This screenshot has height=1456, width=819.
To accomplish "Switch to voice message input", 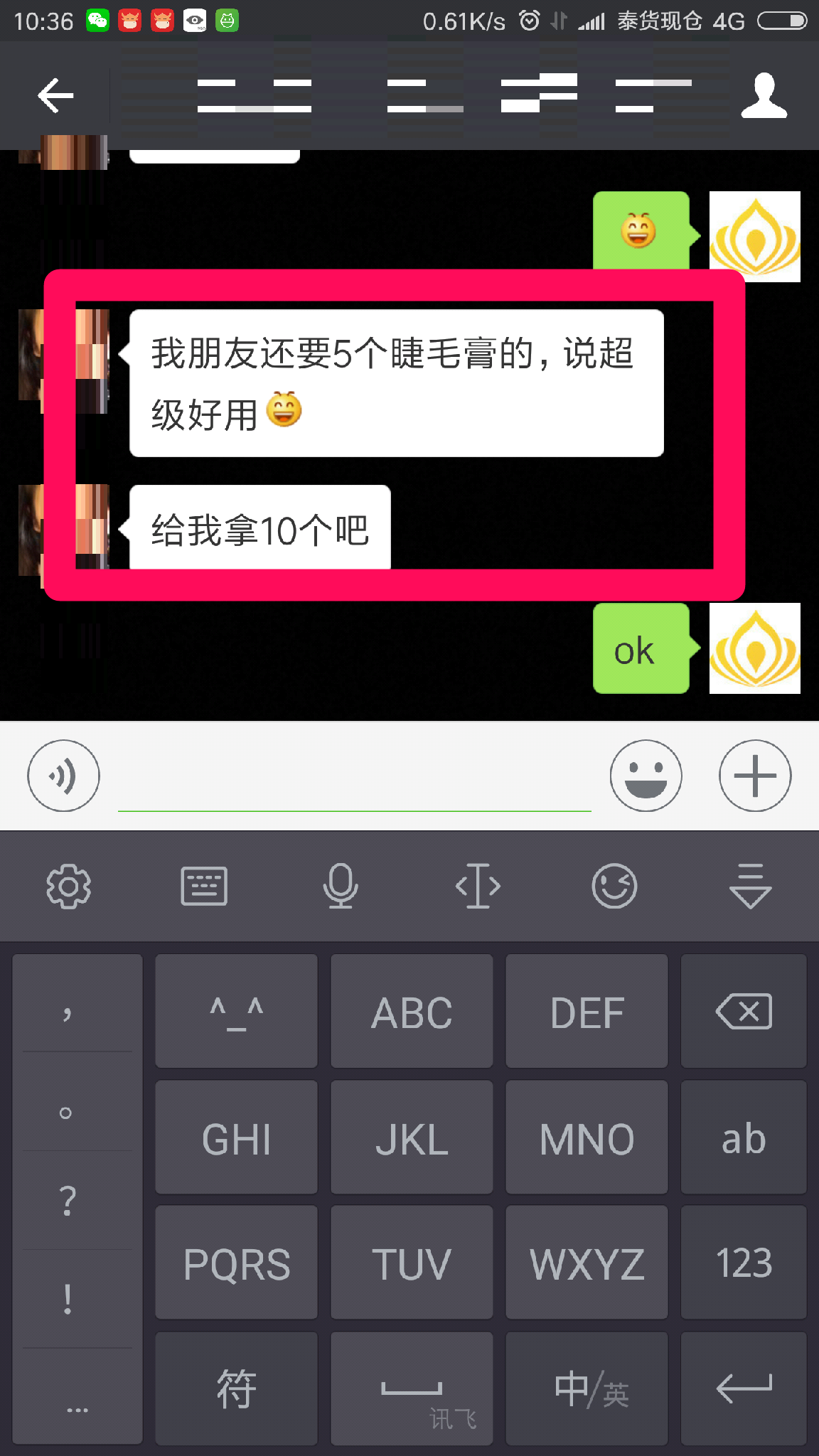I will (x=63, y=776).
